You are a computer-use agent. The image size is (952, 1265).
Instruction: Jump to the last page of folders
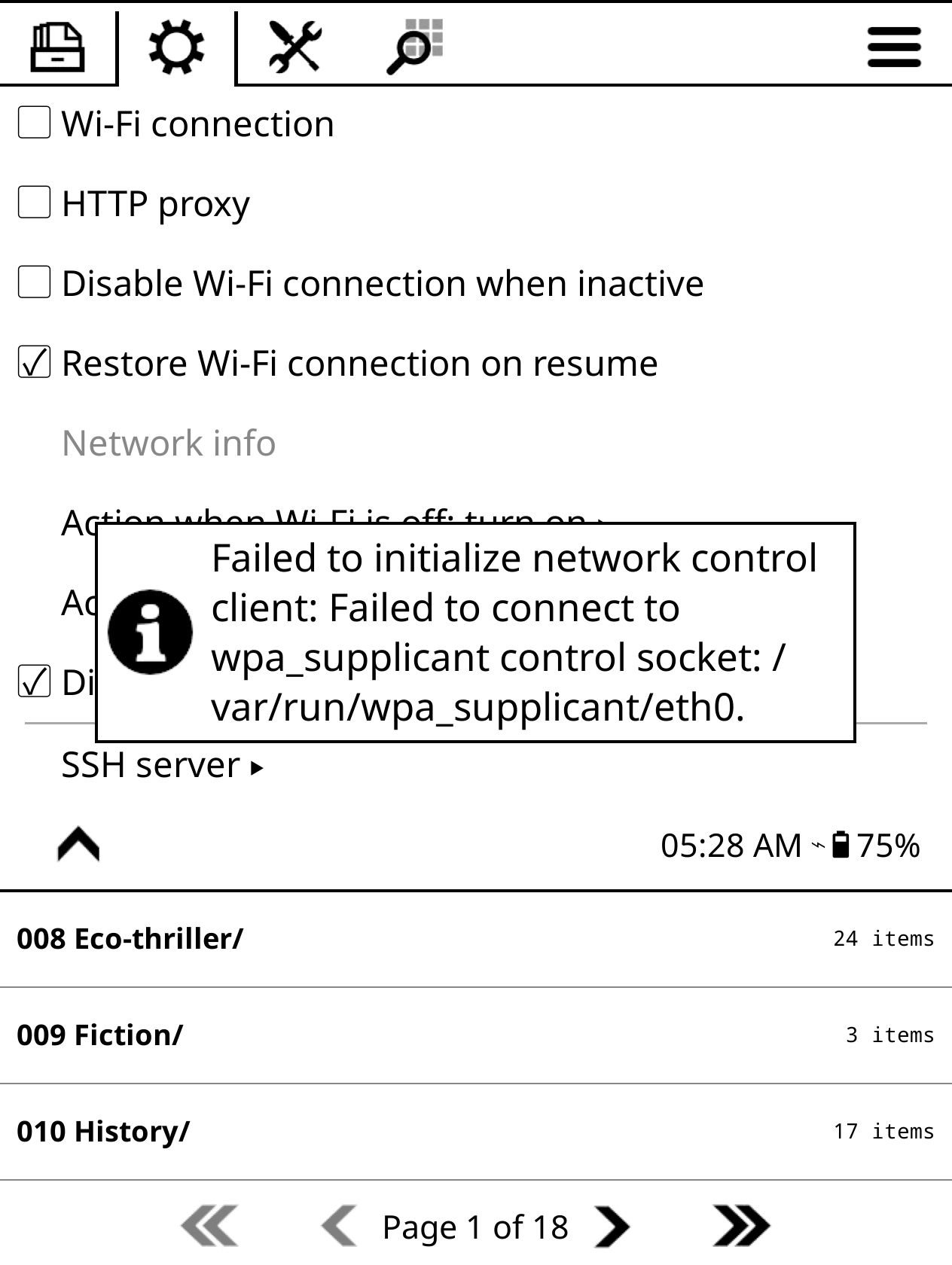point(740,1227)
